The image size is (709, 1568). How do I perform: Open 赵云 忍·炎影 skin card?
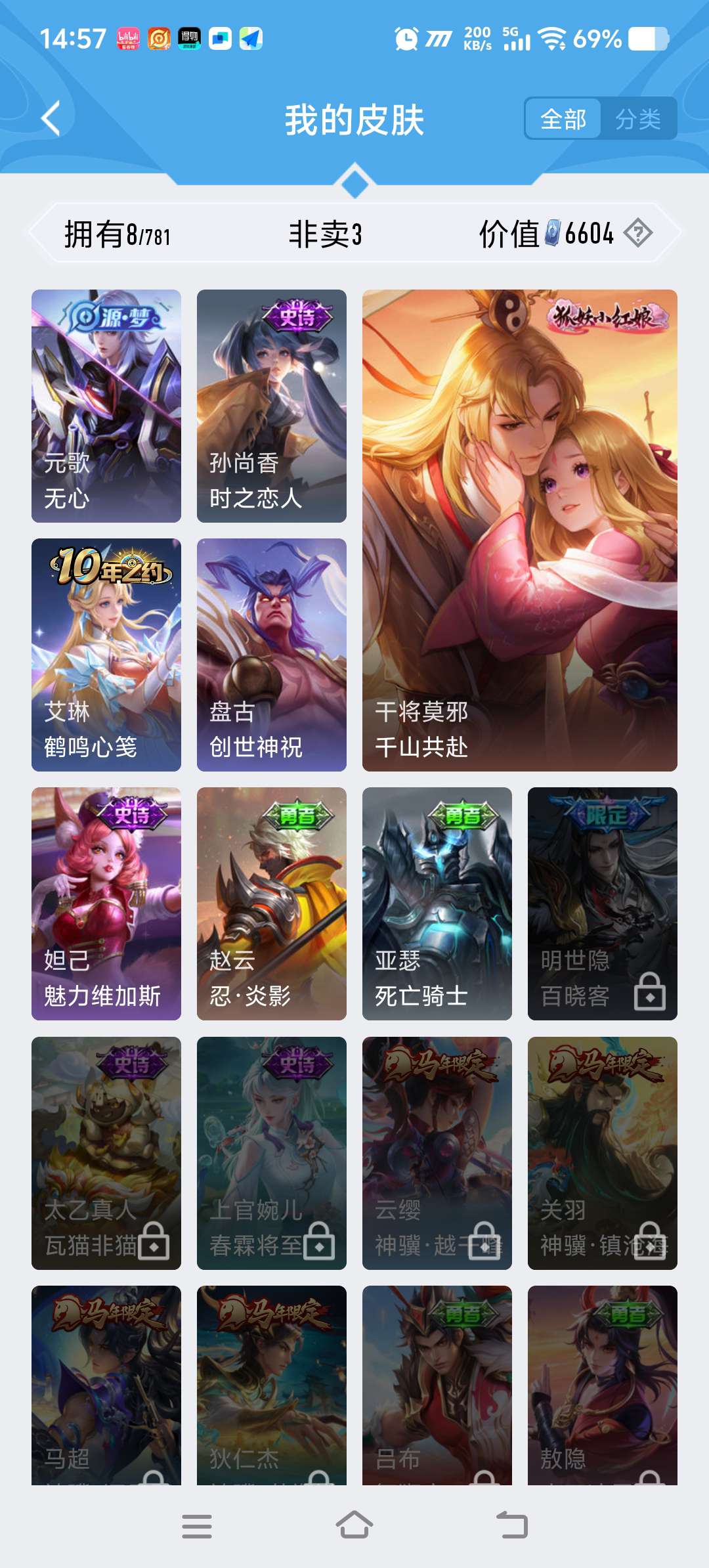pyautogui.click(x=272, y=904)
